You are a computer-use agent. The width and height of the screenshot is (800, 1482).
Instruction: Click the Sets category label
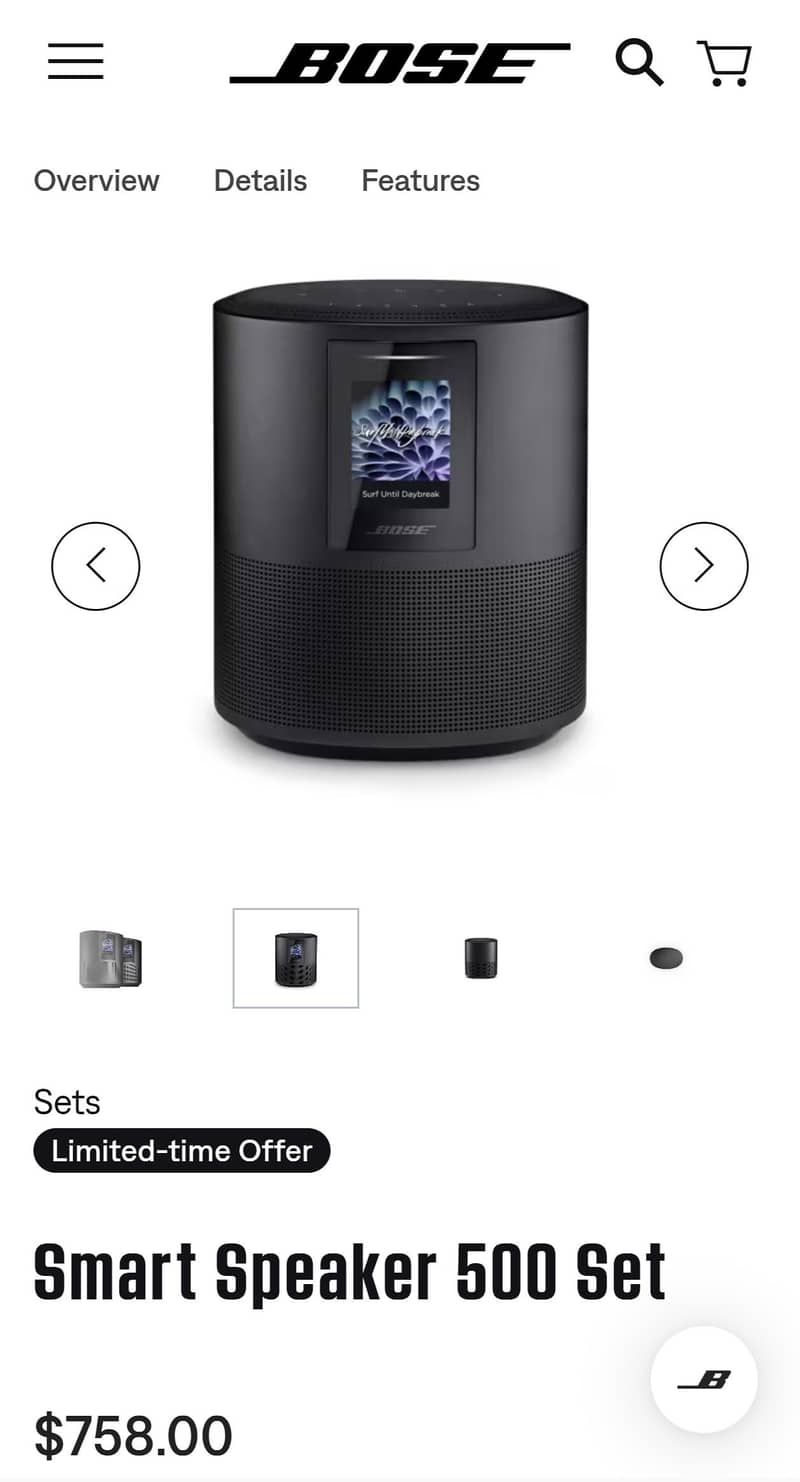pyautogui.click(x=66, y=1102)
